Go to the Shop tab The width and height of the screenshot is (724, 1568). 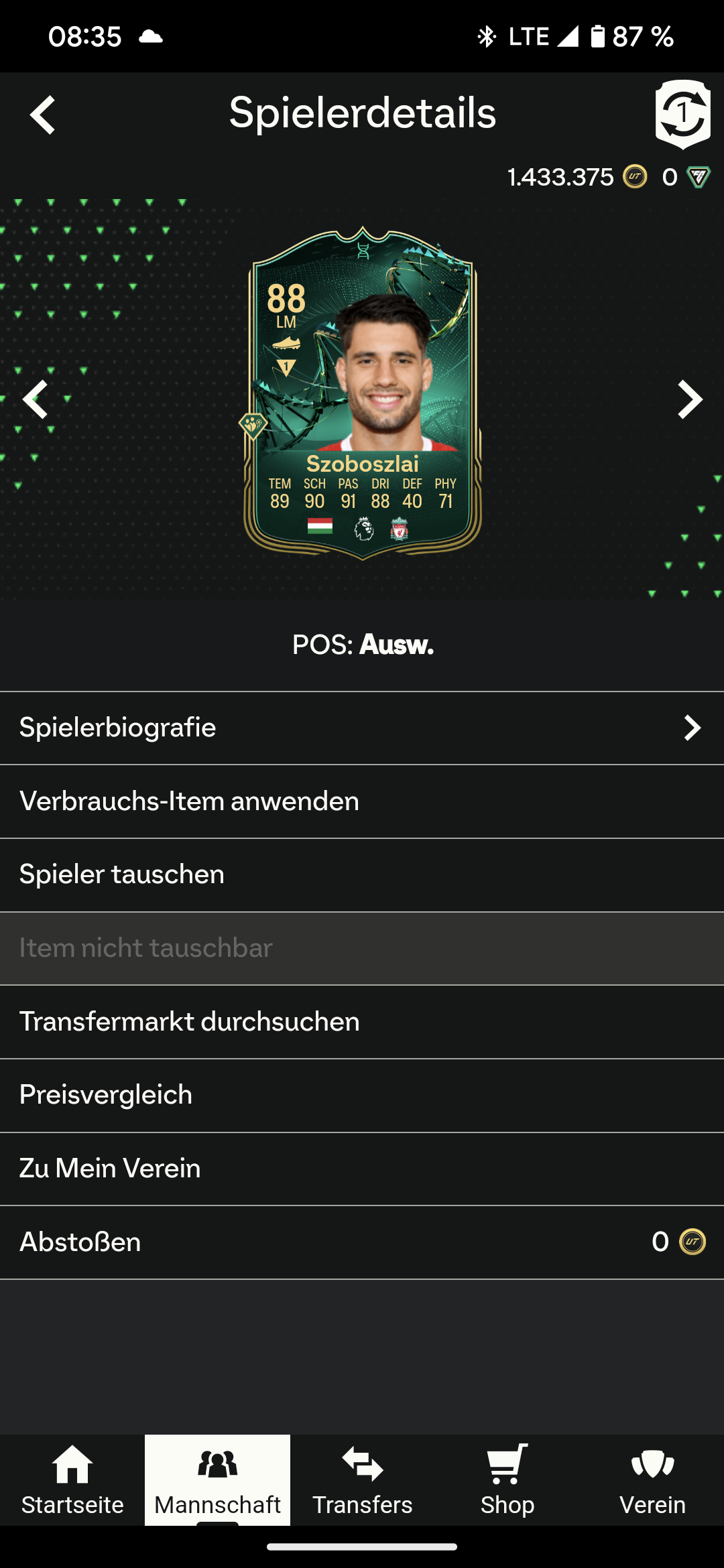tap(507, 1480)
